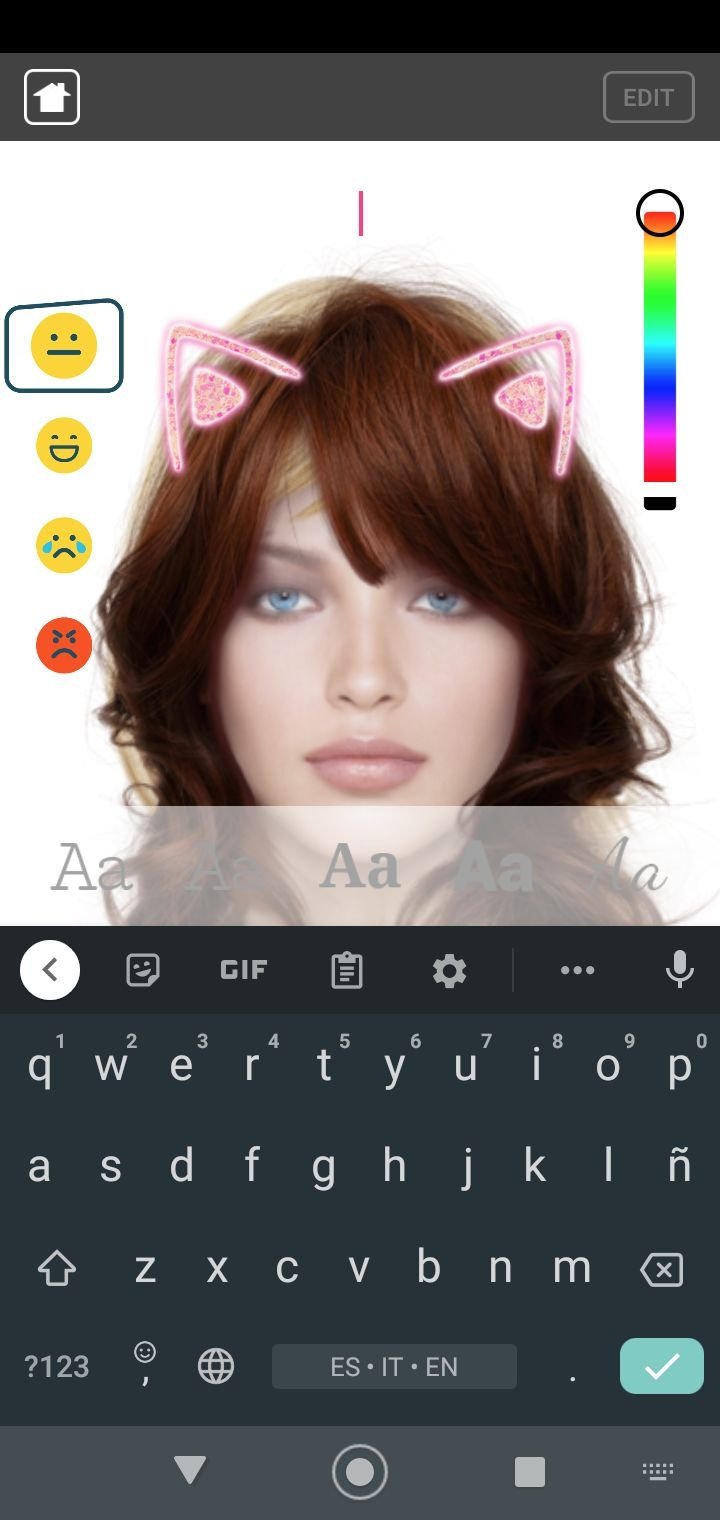Screen dimensions: 720x1520
Task: Tap the EDIT button
Action: pos(648,97)
